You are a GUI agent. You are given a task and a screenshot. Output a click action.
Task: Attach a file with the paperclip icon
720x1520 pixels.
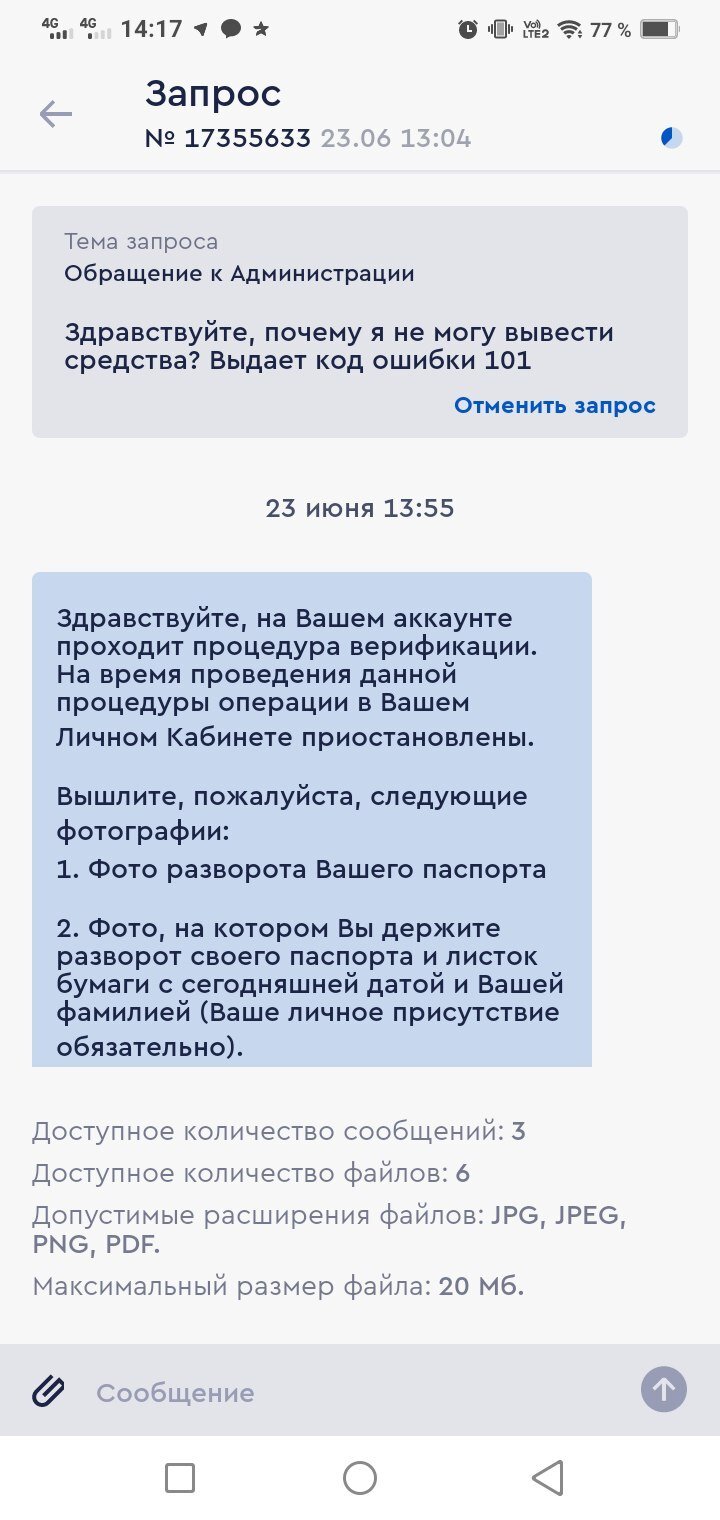[x=48, y=1391]
